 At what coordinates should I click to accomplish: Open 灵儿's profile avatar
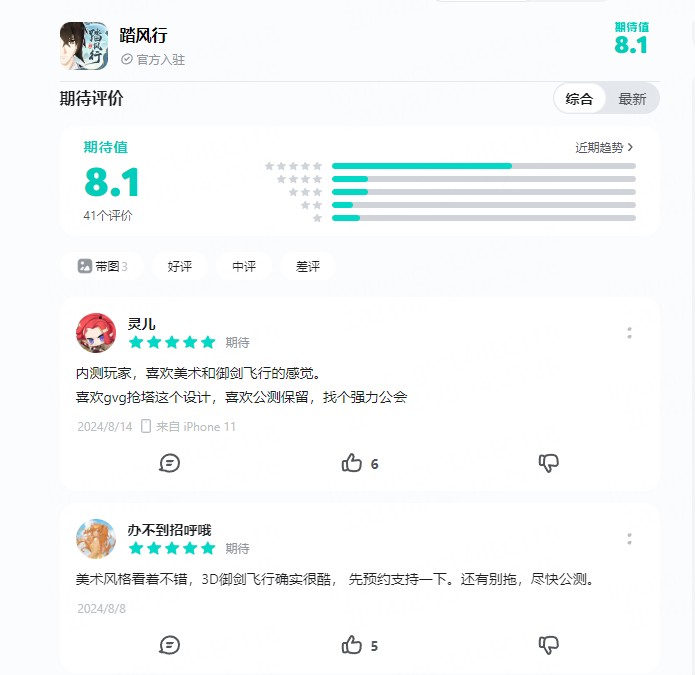96,333
